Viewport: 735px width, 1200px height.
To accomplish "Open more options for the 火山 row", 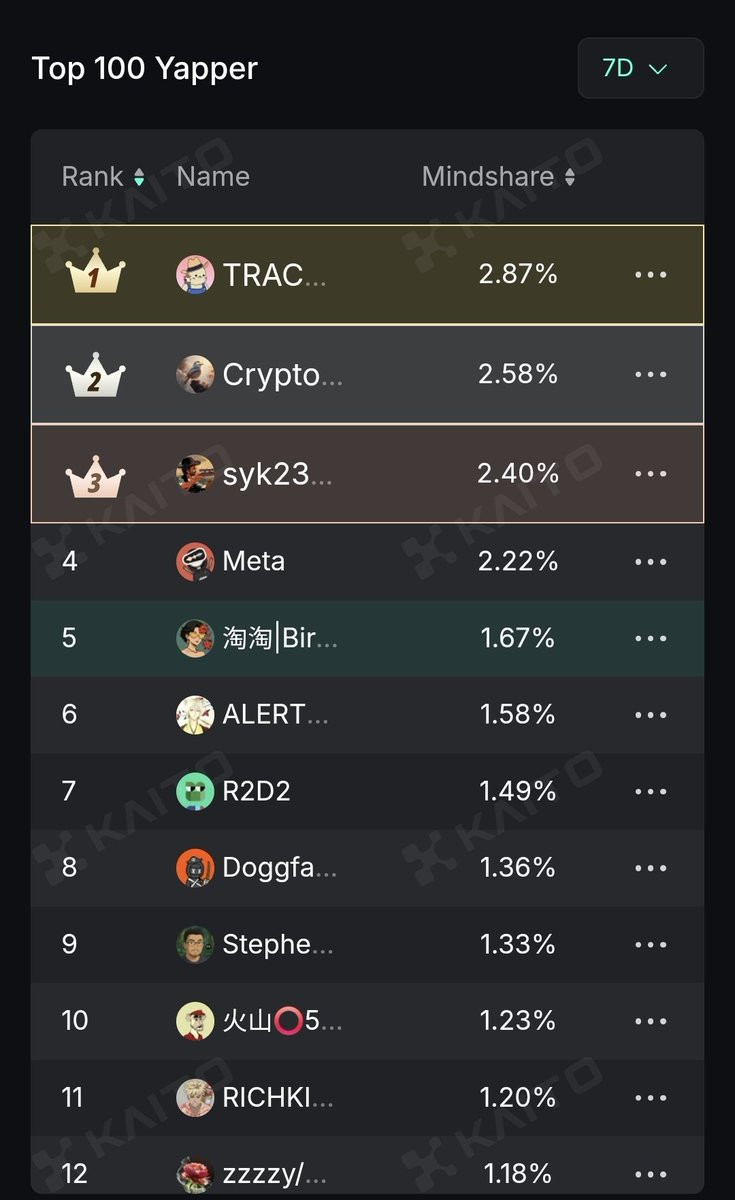I will 651,1021.
